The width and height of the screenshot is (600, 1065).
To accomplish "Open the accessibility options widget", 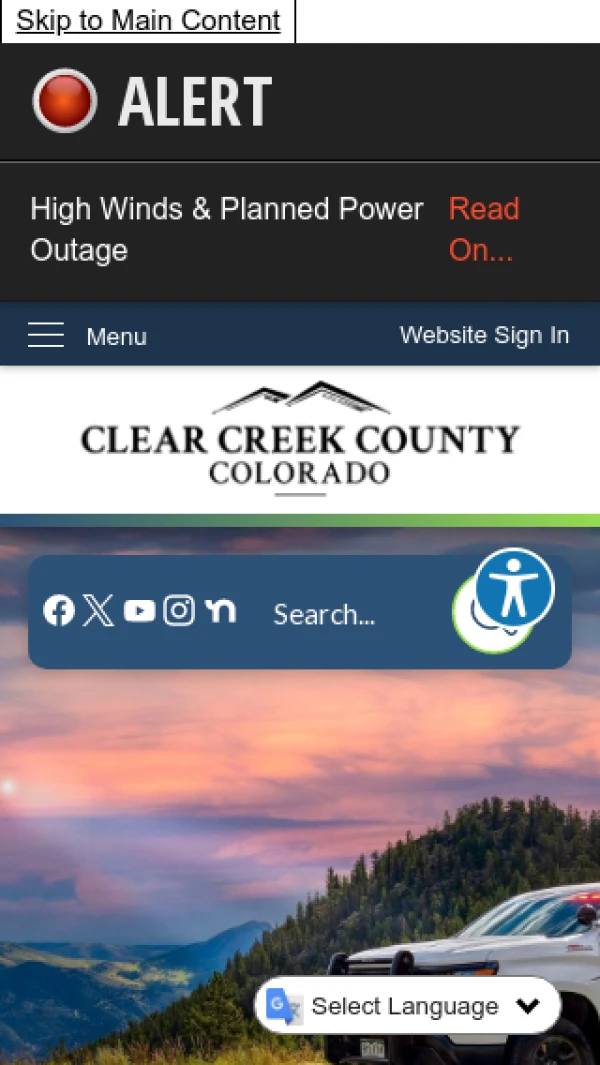I will pyautogui.click(x=514, y=587).
